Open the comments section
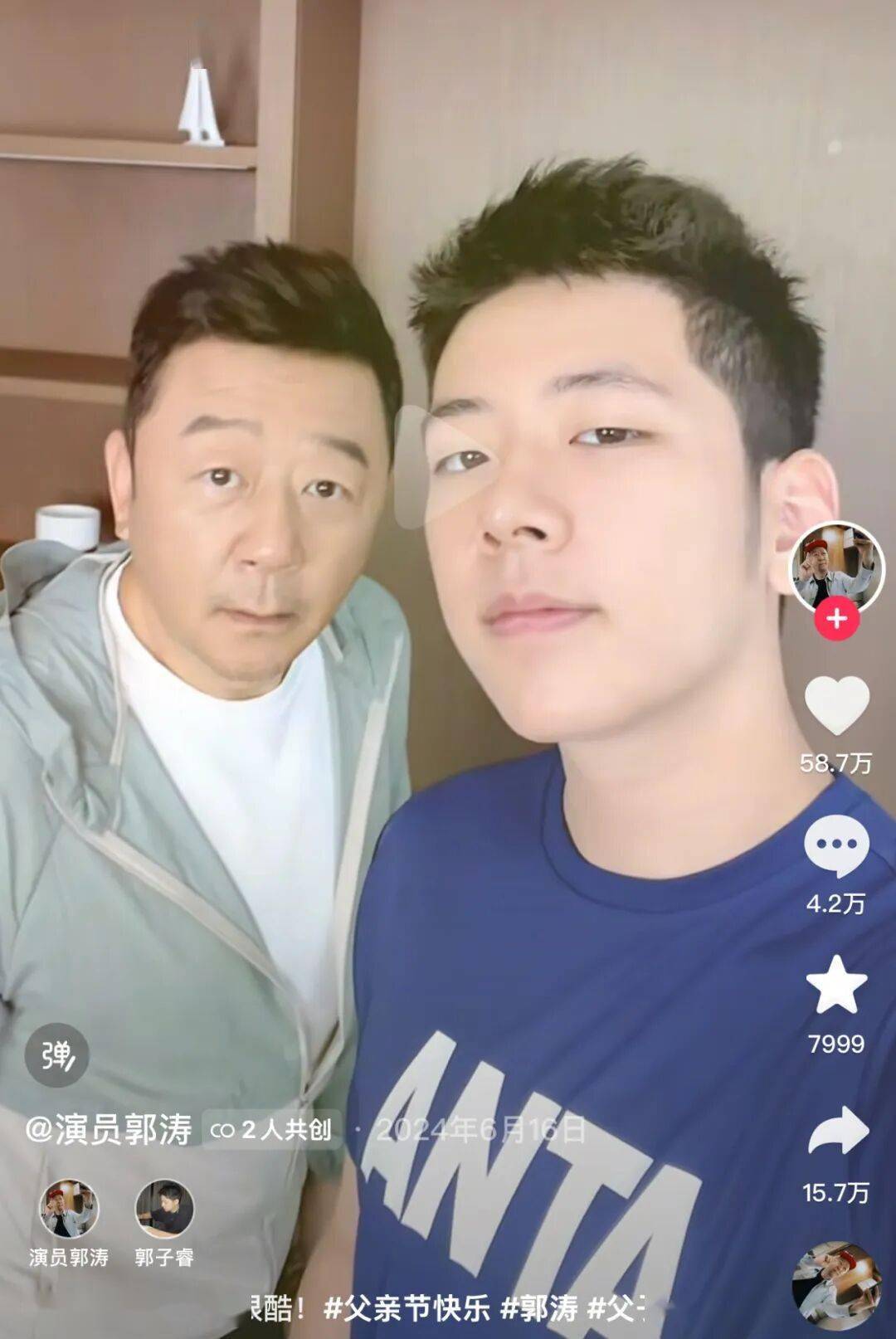Image resolution: width=896 pixels, height=1339 pixels. [837, 846]
